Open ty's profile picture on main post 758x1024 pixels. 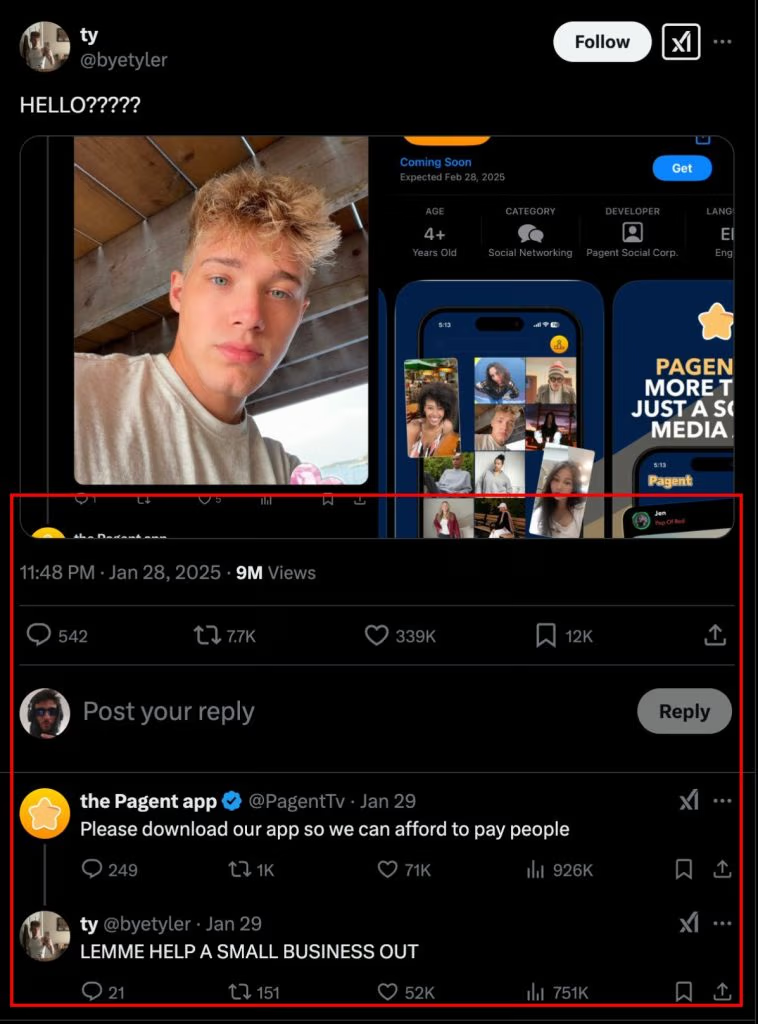[x=45, y=46]
